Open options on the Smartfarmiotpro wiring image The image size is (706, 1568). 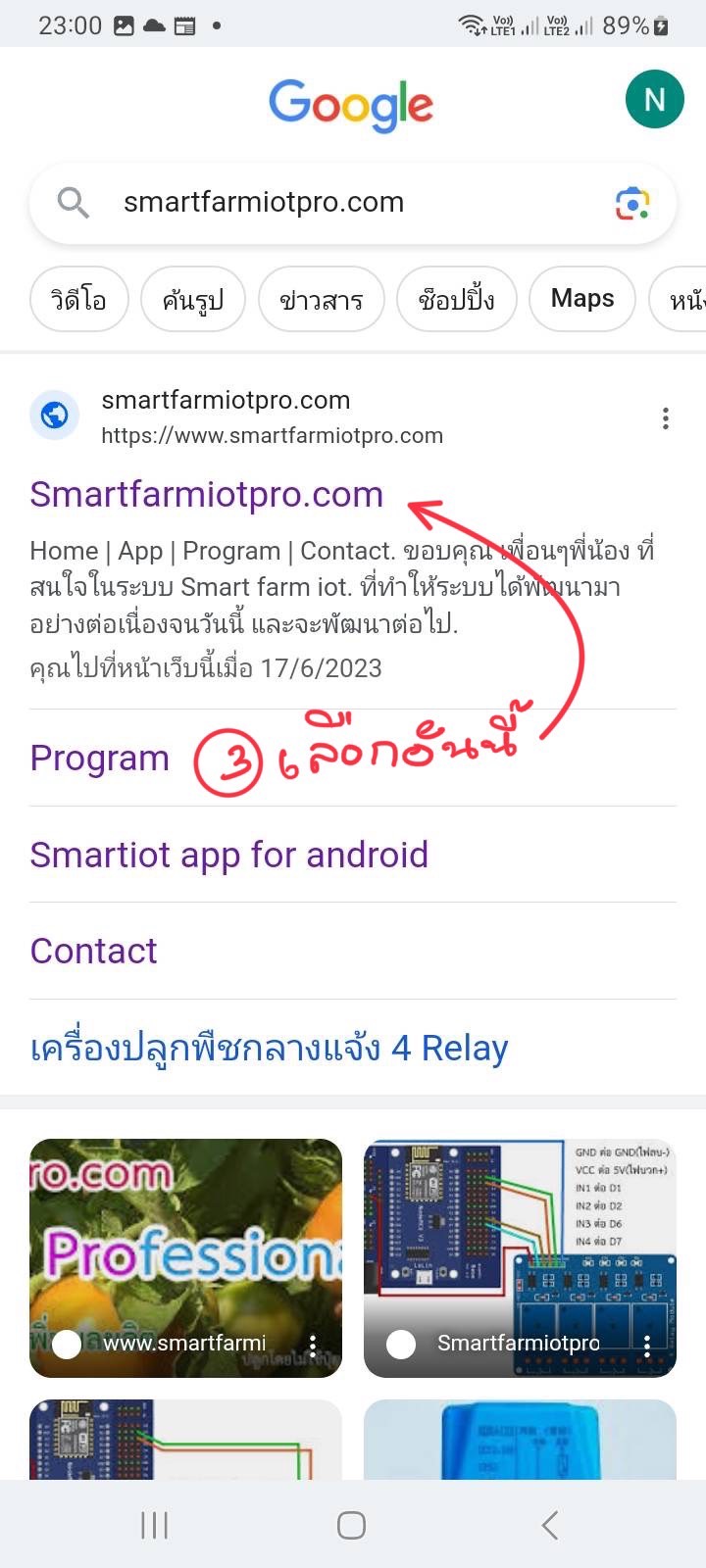647,1345
